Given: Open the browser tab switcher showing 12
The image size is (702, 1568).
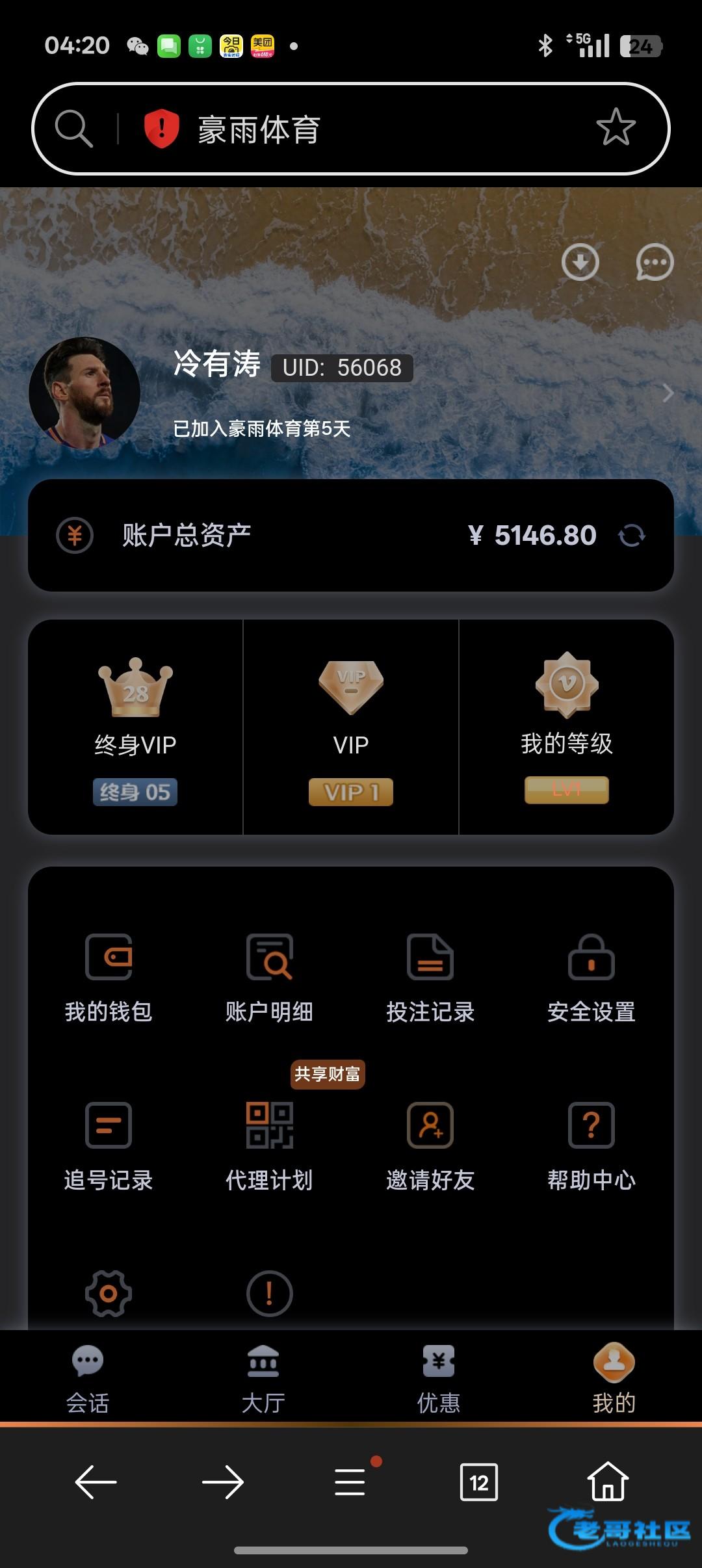Looking at the screenshot, I should tap(479, 1483).
